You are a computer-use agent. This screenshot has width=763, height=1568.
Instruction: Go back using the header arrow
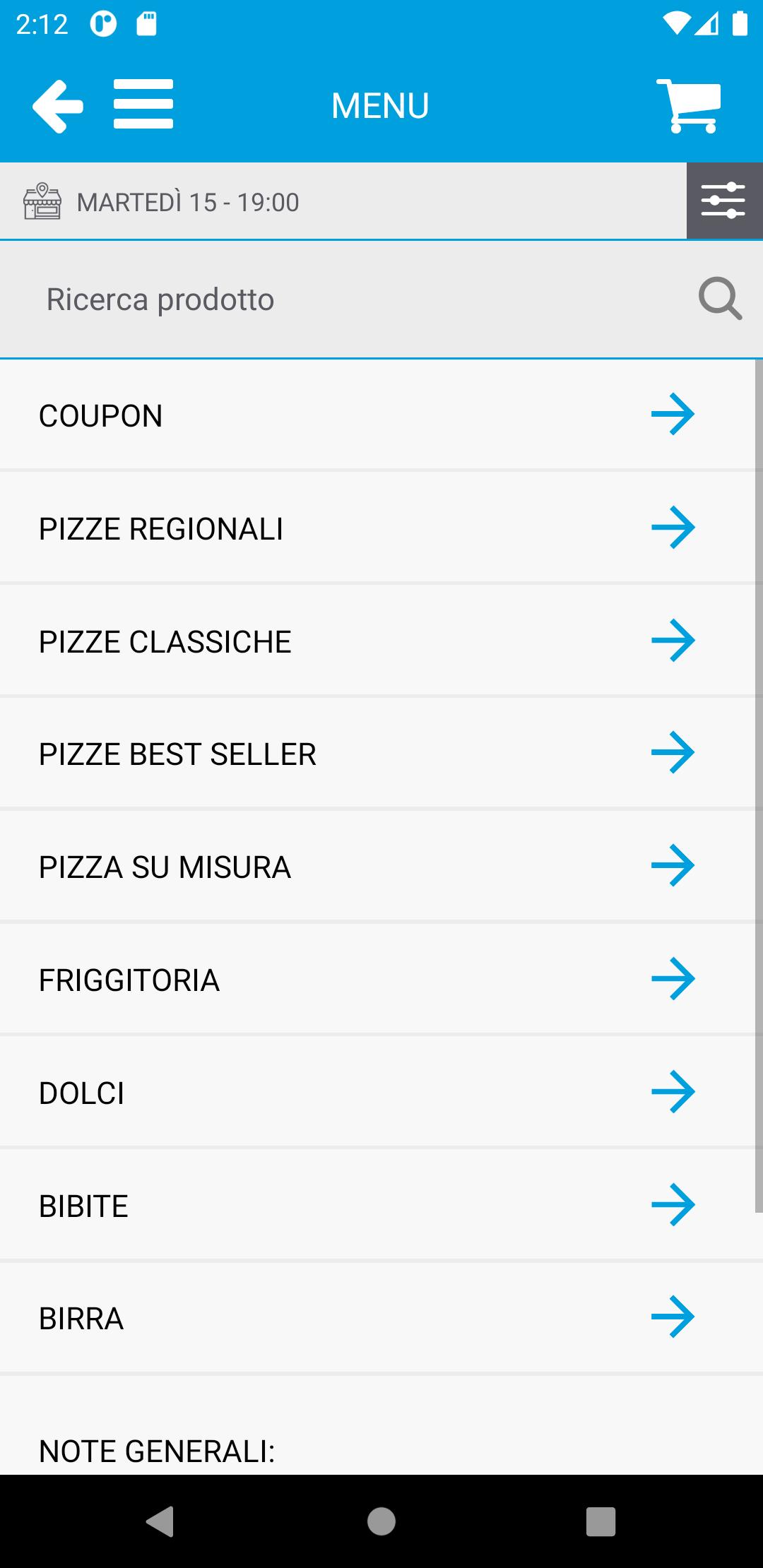click(x=58, y=106)
